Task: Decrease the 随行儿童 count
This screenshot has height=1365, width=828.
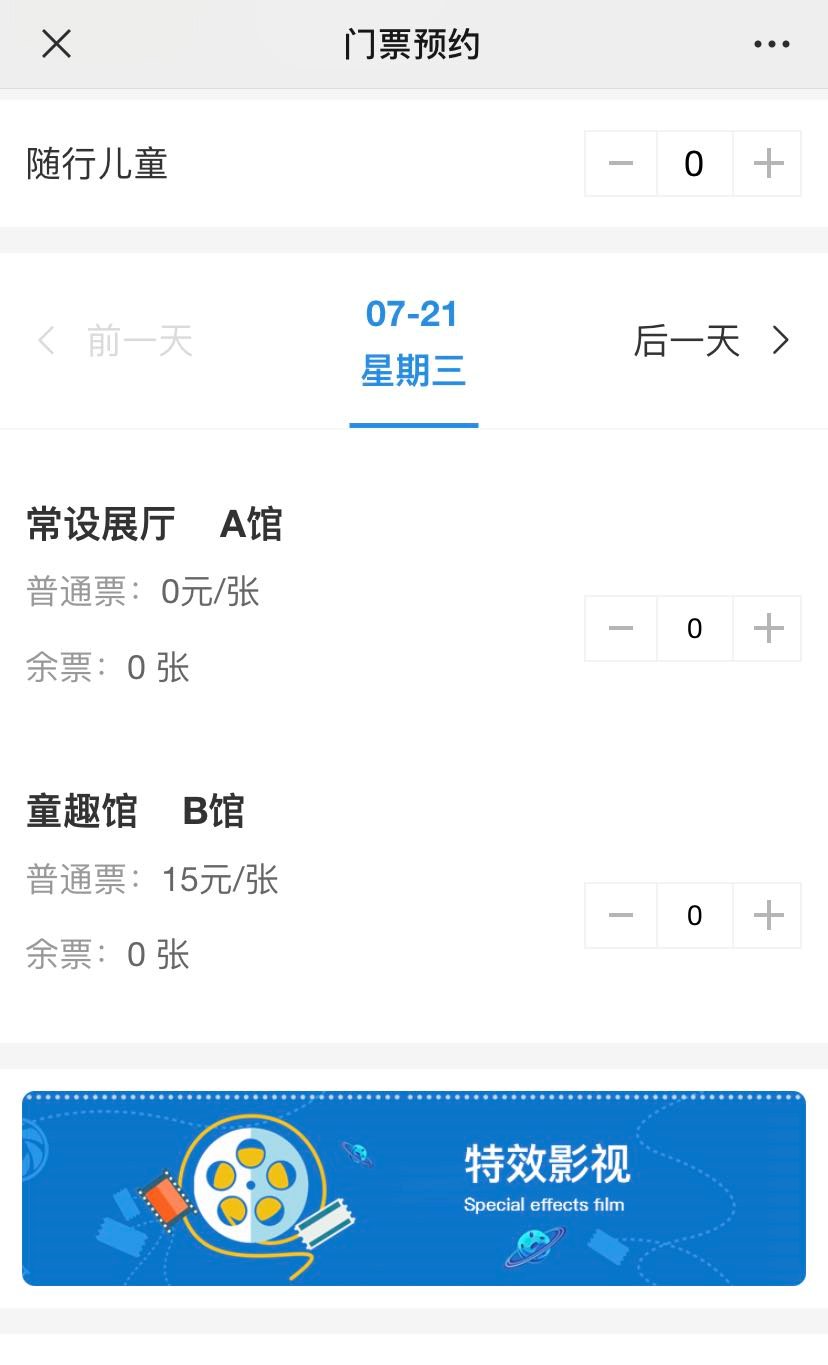Action: pyautogui.click(x=621, y=163)
